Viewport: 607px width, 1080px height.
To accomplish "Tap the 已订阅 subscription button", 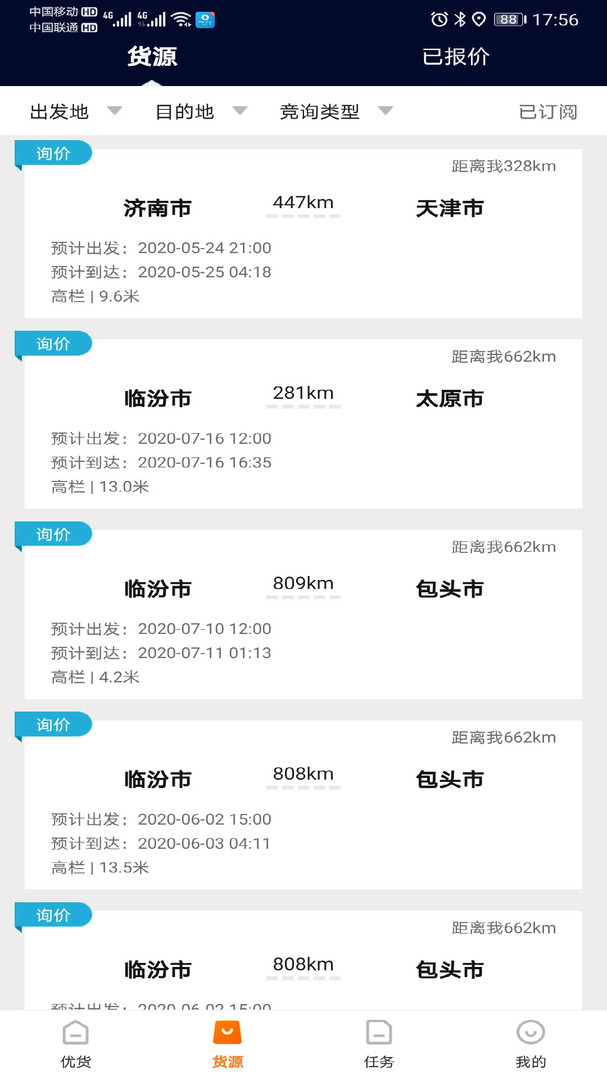I will 548,111.
